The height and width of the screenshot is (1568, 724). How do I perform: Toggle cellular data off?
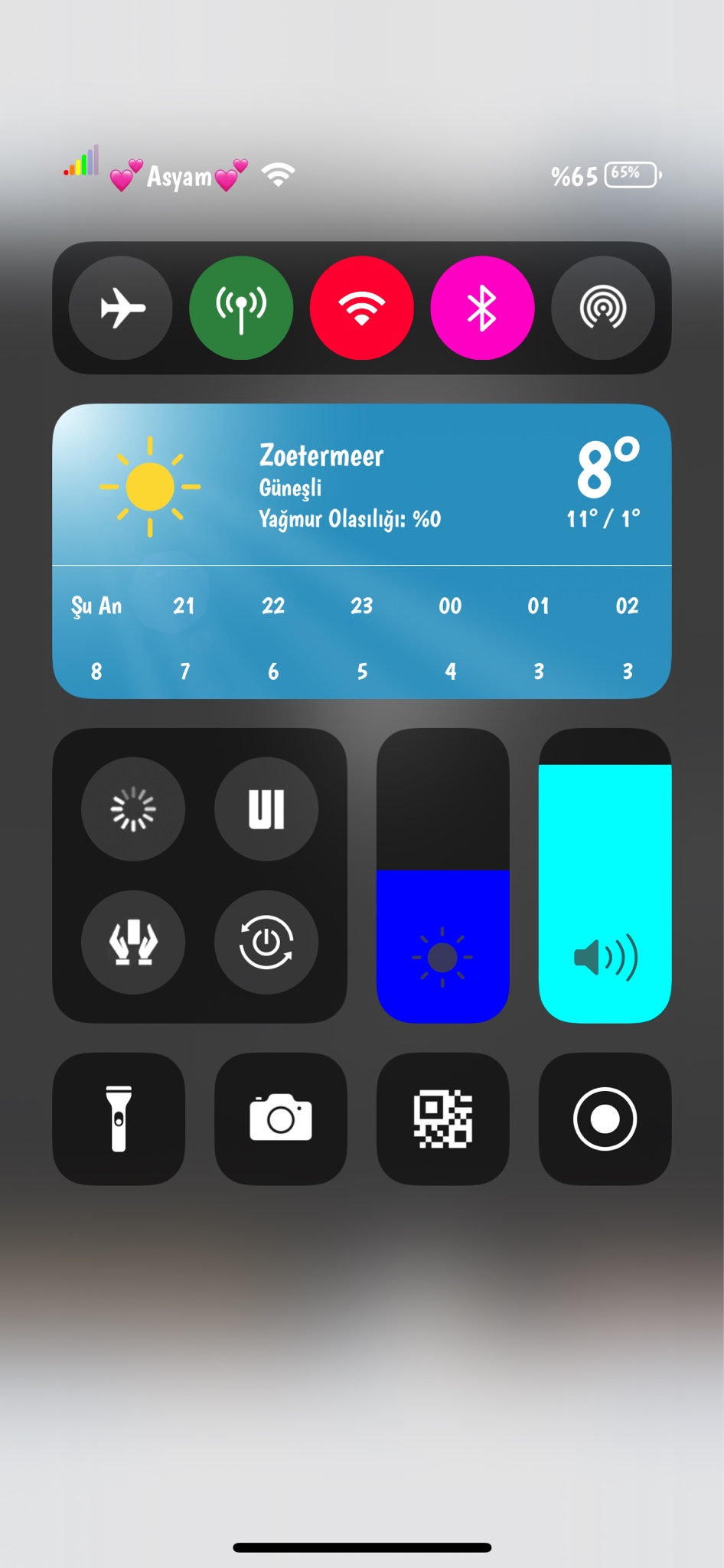pyautogui.click(x=241, y=308)
